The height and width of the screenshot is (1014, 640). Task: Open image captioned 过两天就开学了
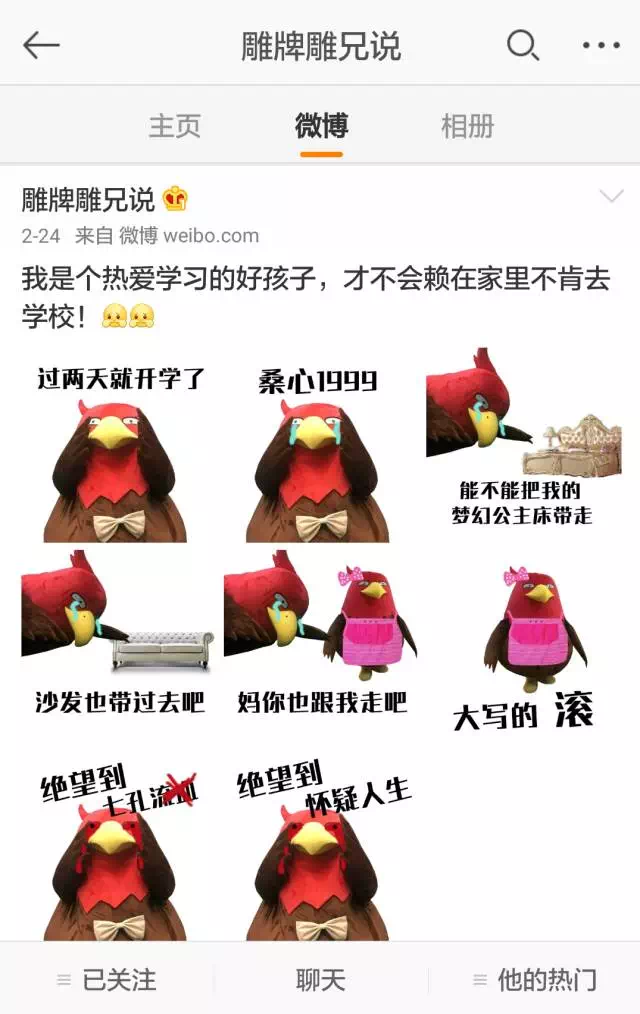click(x=119, y=446)
